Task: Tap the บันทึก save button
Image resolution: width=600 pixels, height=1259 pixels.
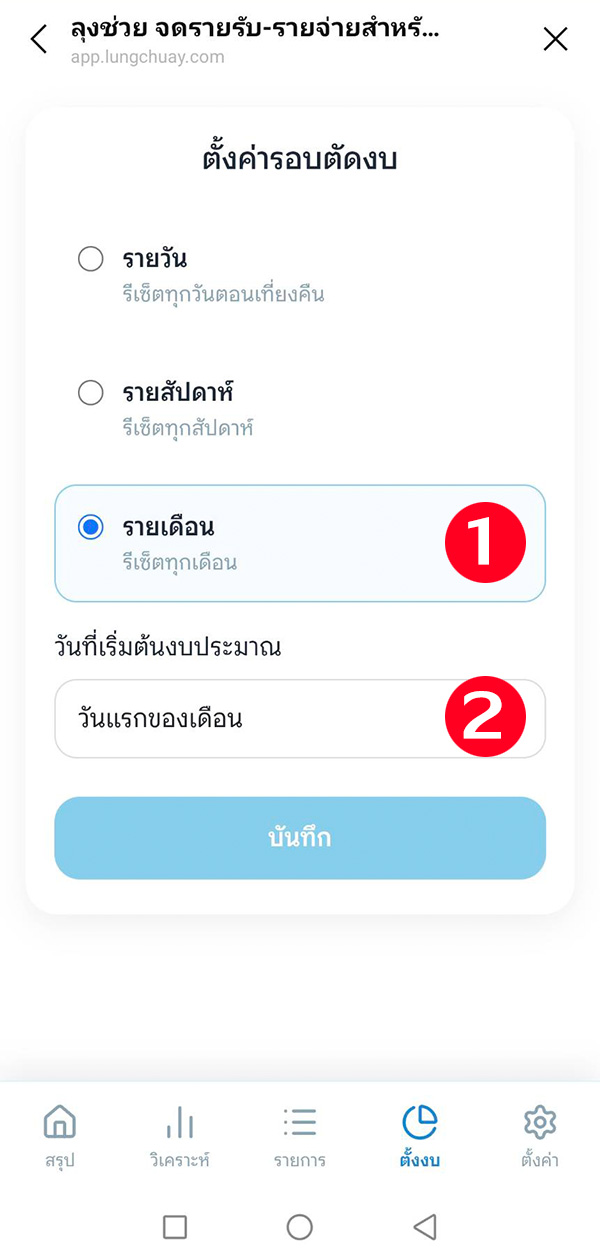Action: pos(299,838)
